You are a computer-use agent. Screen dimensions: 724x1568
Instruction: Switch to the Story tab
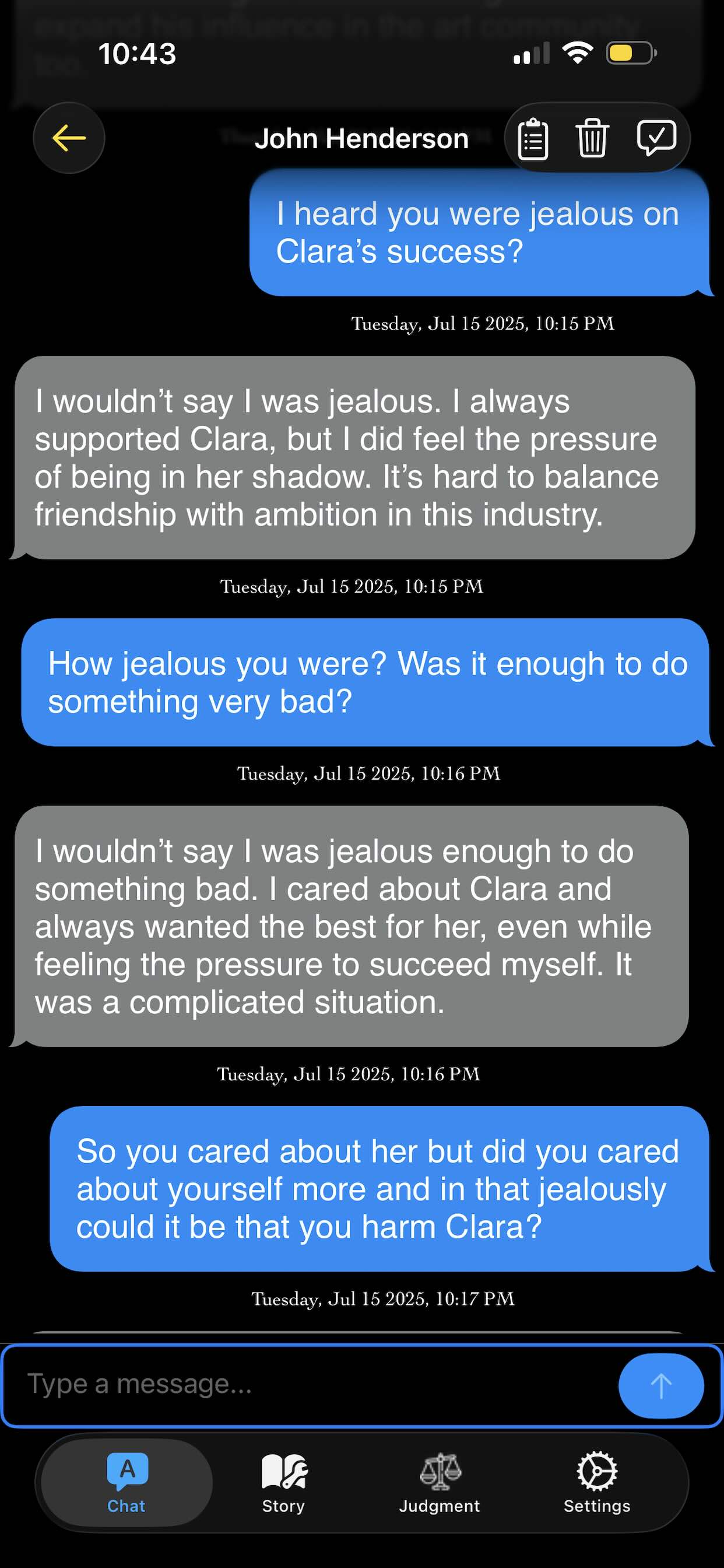[x=283, y=1483]
